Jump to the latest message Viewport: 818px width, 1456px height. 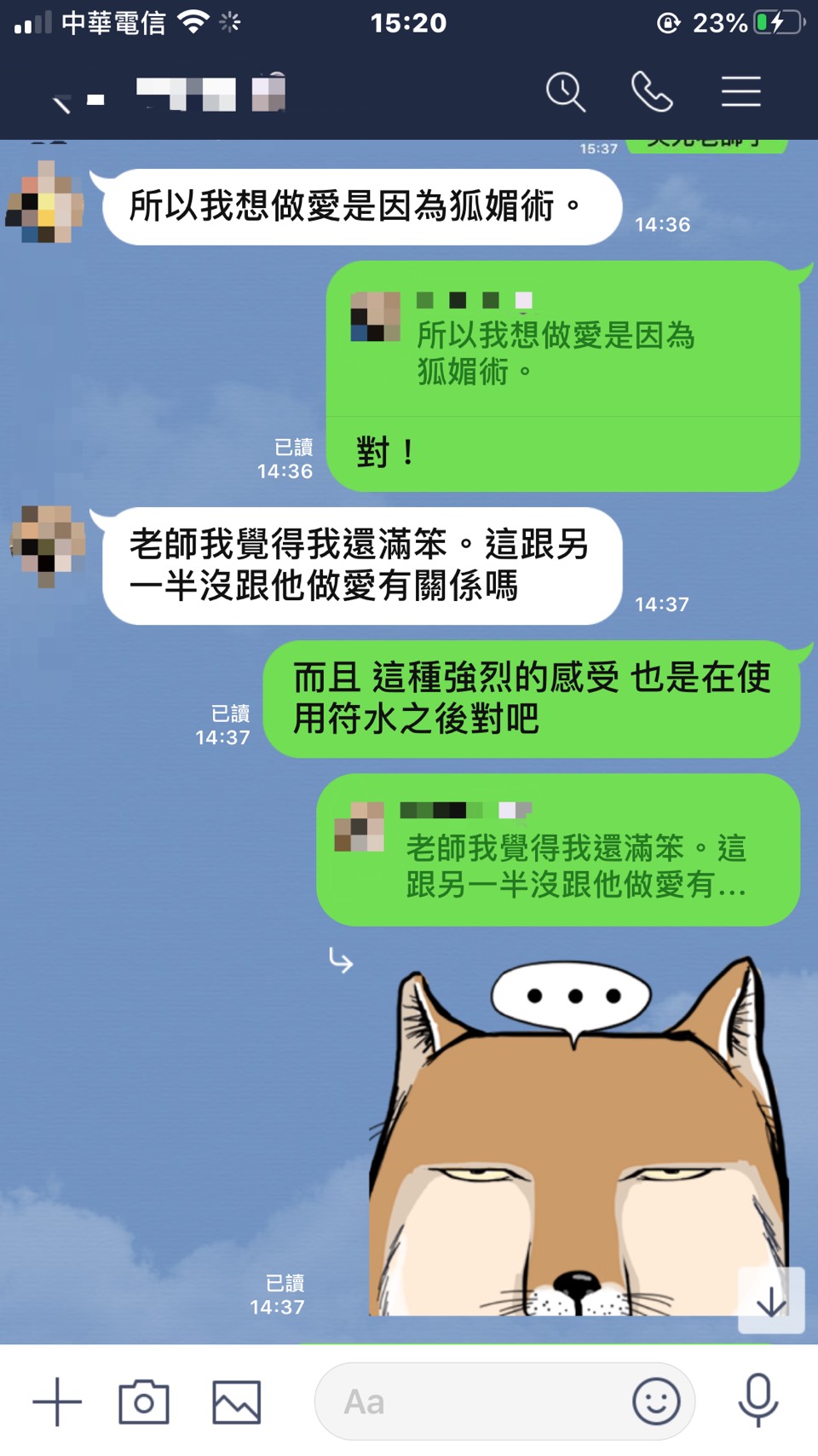point(771,1301)
